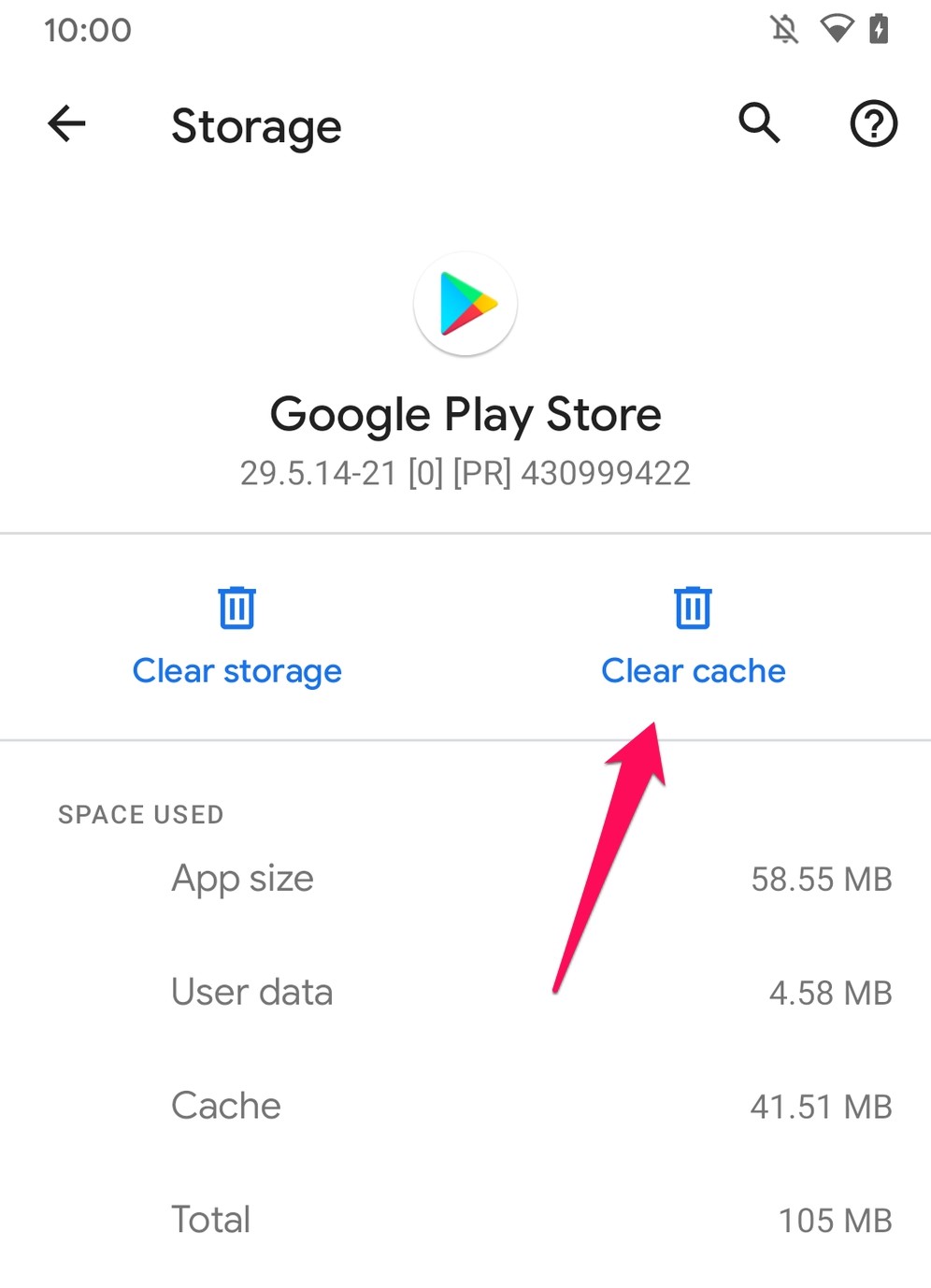Image resolution: width=931 pixels, height=1288 pixels.
Task: Tap the charging battery icon
Action: tap(880, 29)
